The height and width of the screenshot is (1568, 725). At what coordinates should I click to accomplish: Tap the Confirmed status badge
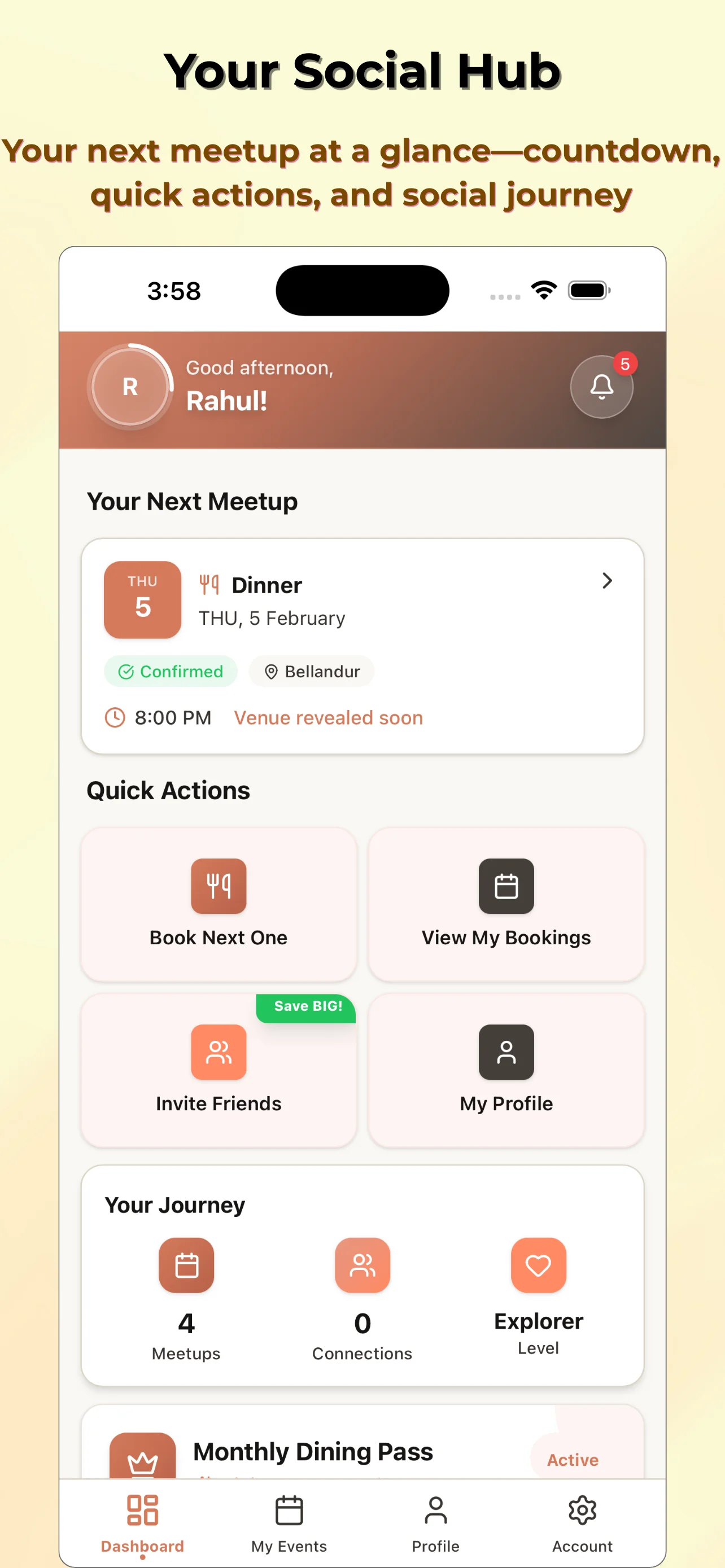pyautogui.click(x=171, y=671)
